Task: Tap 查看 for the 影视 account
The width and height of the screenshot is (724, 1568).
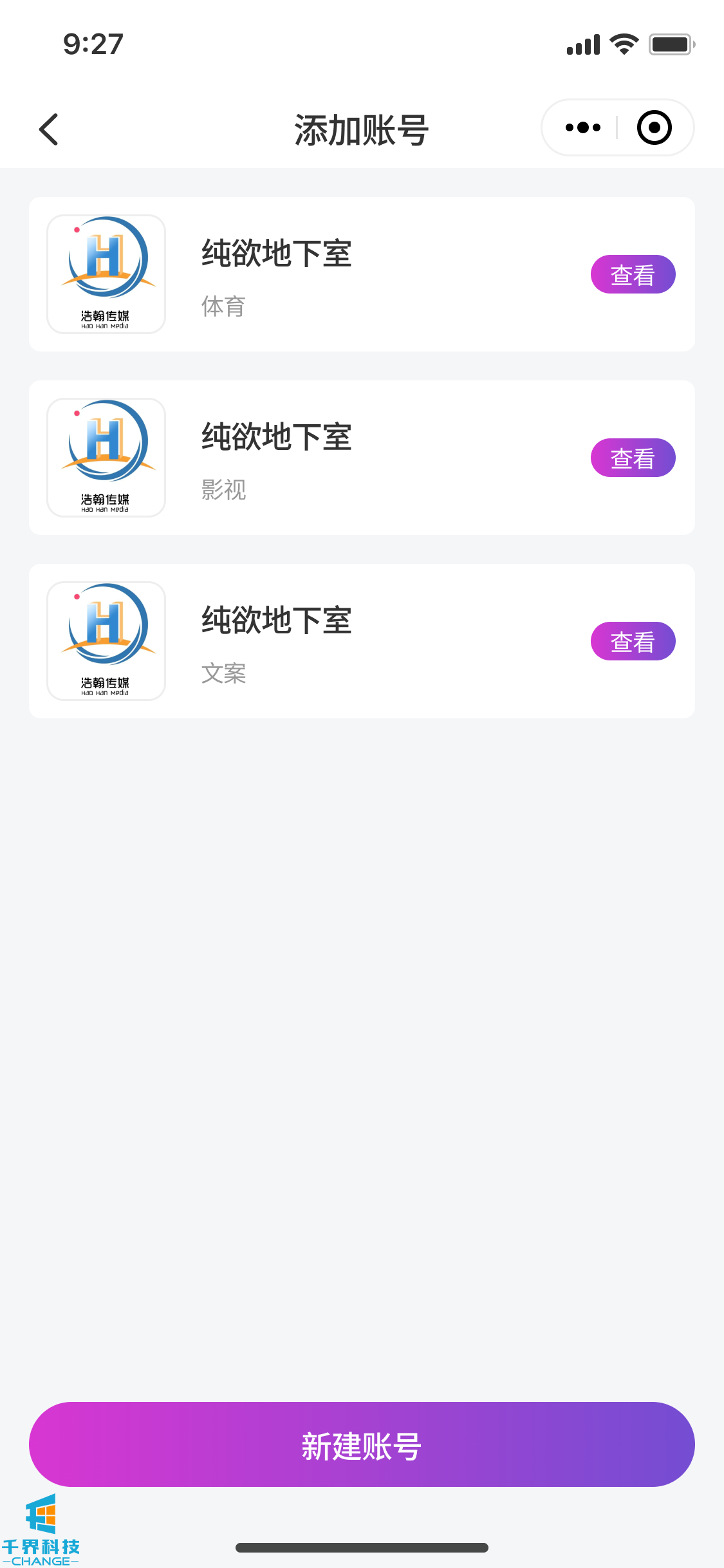Action: 633,458
